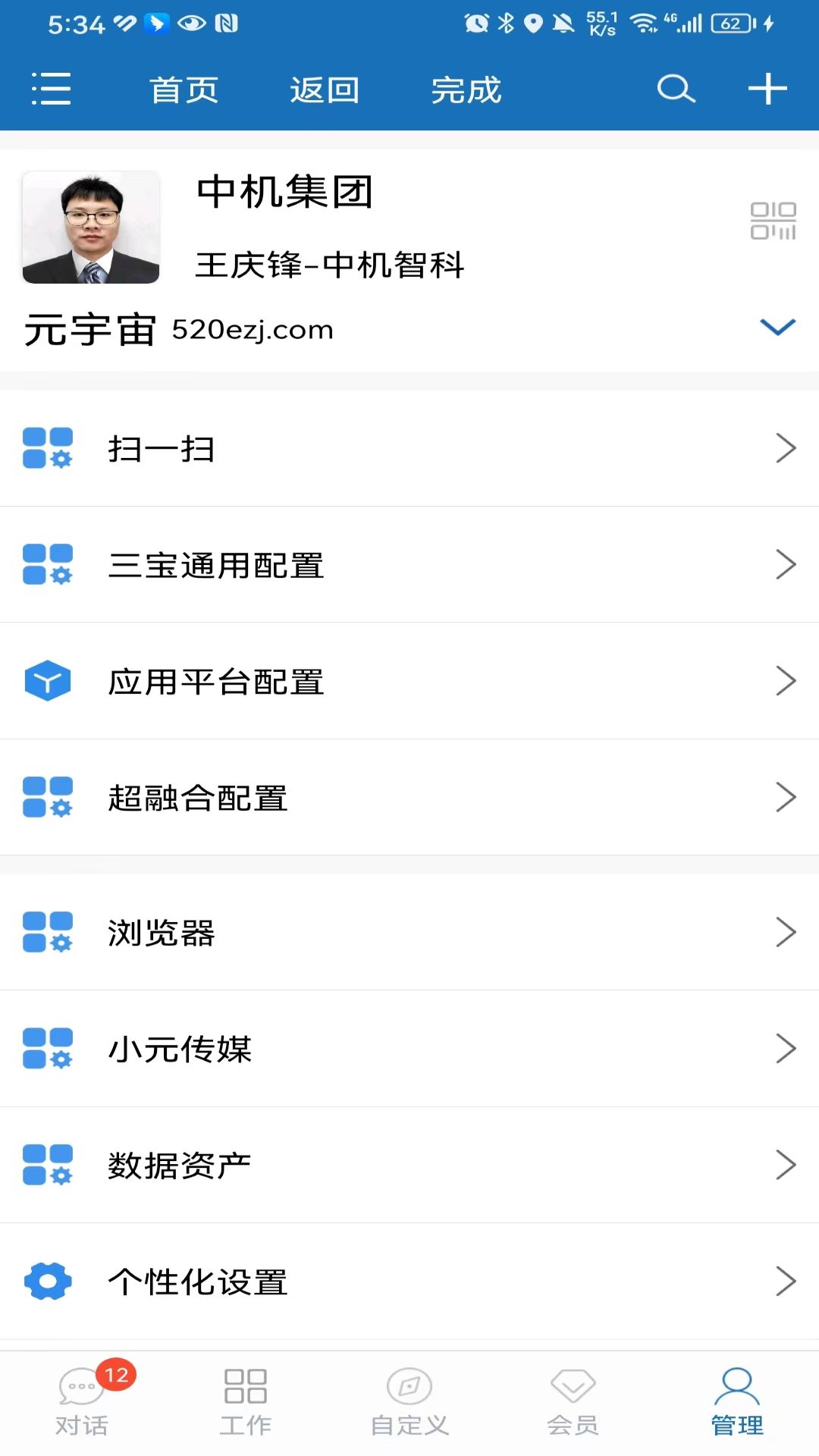Switch to the 会员 tab
Screen dimensions: 819x1456
(573, 1403)
